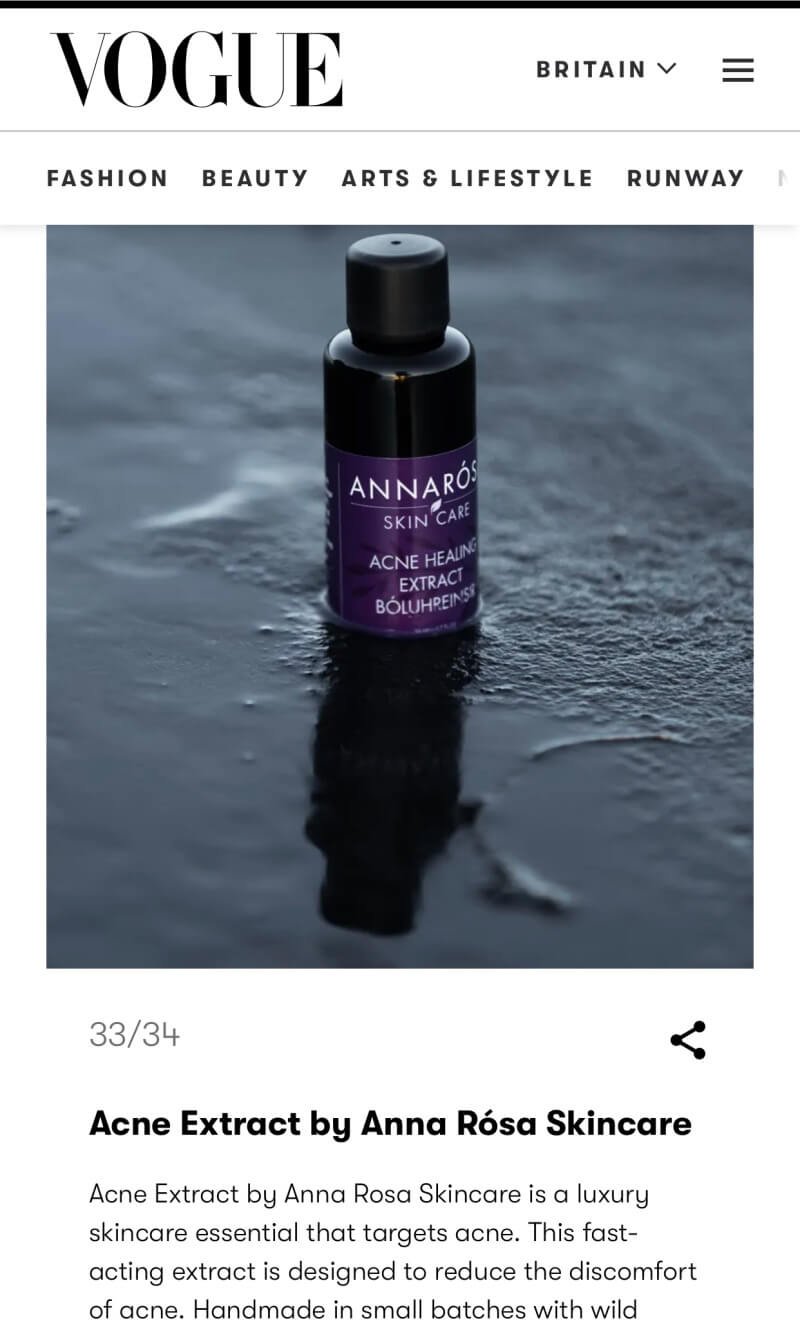Go to the Runway section

point(685,178)
